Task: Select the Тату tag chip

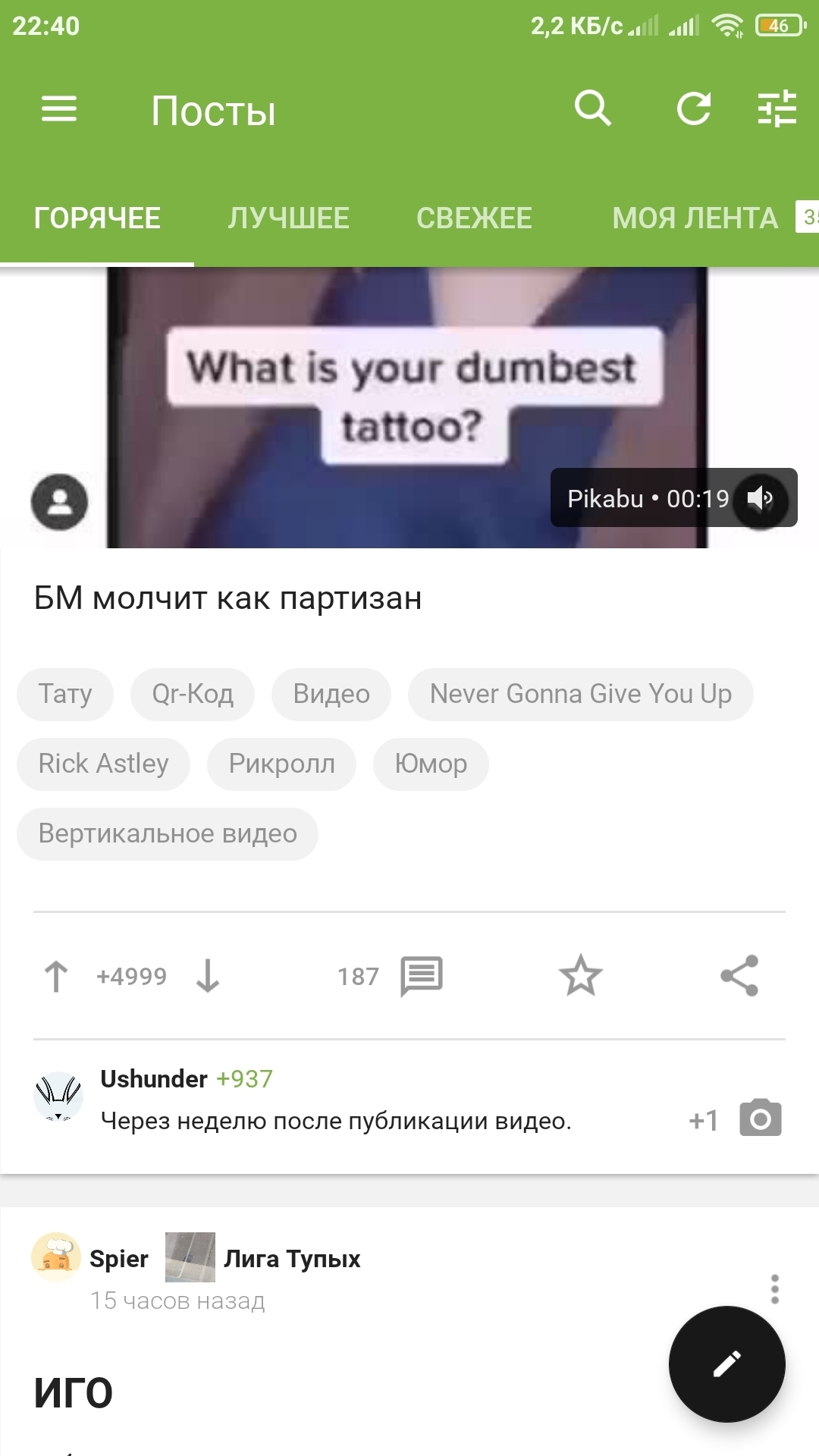Action: coord(65,694)
